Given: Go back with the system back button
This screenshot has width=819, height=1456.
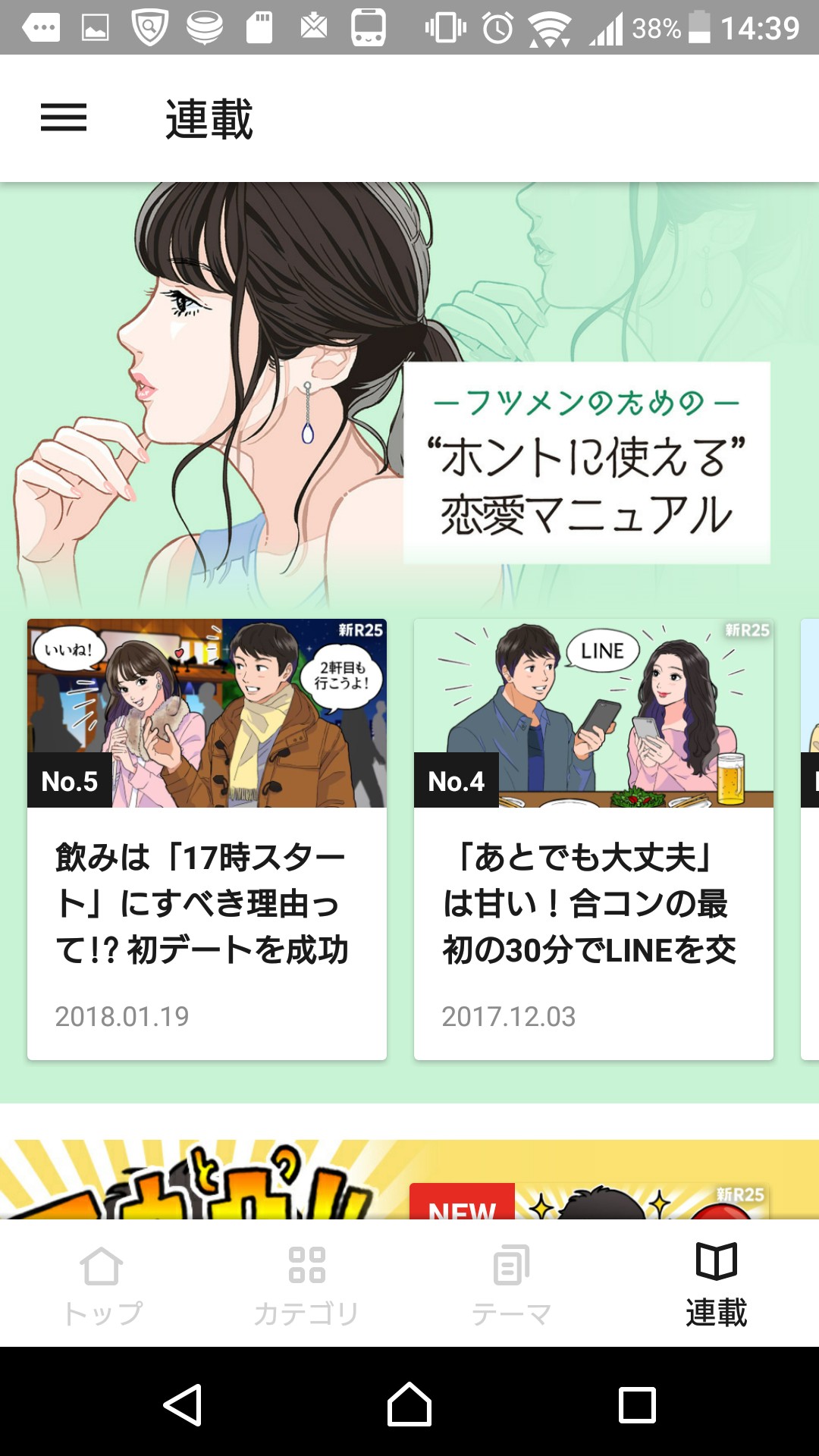Looking at the screenshot, I should pyautogui.click(x=183, y=1404).
